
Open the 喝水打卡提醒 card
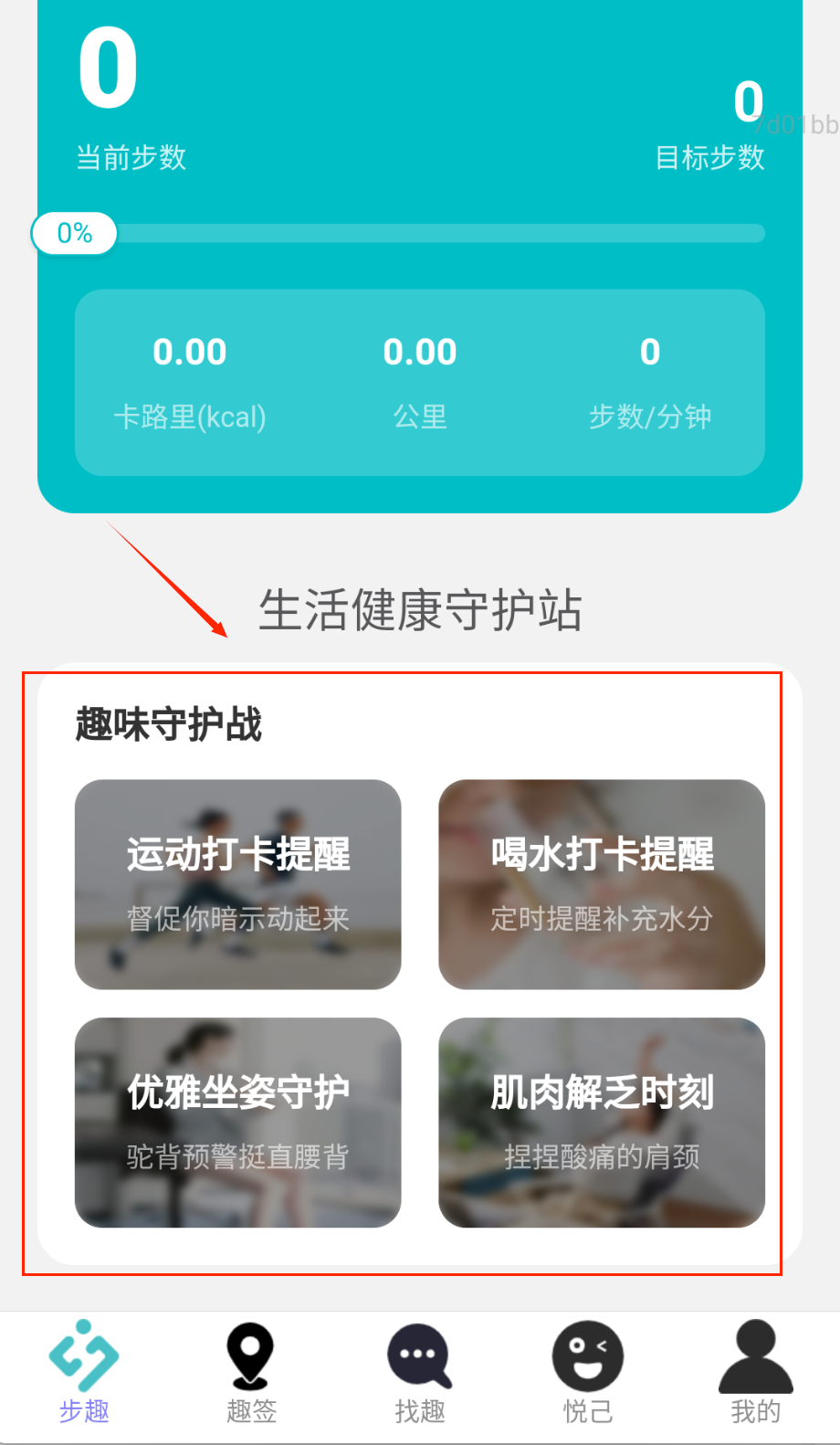[602, 884]
